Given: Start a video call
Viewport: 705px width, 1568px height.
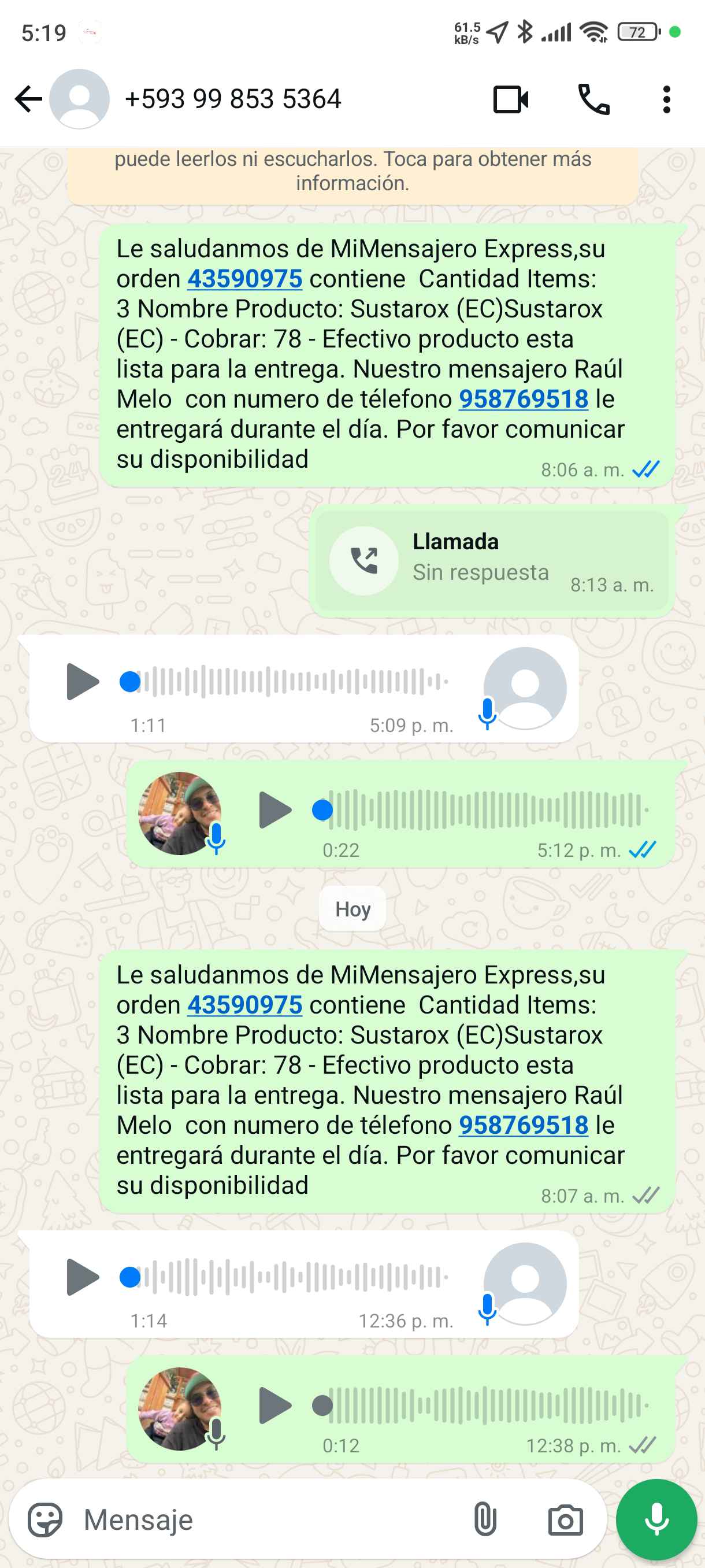Looking at the screenshot, I should click(x=510, y=99).
